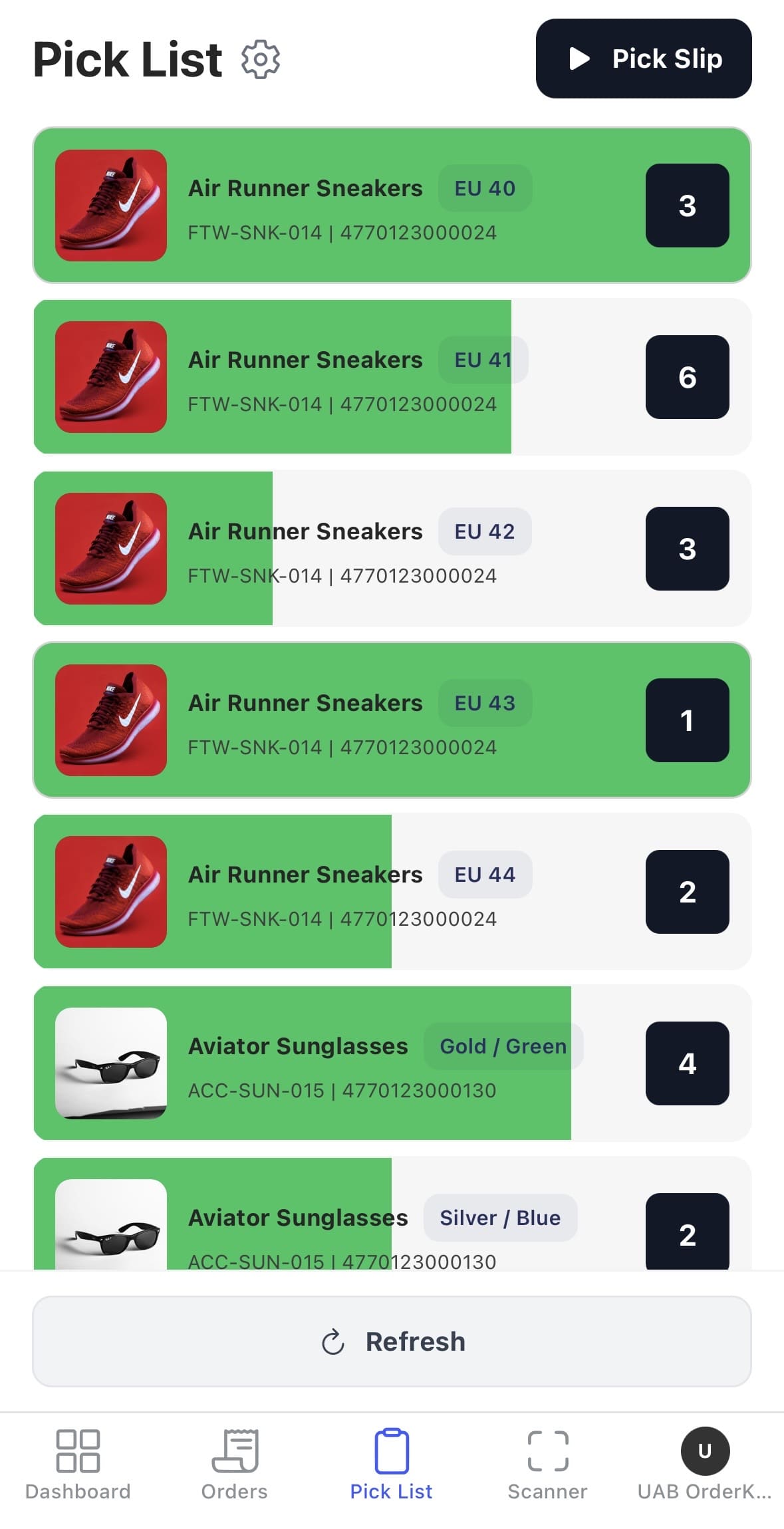Open the pick list settings gear
Viewport: 784px width, 1529px height.
pyautogui.click(x=260, y=59)
